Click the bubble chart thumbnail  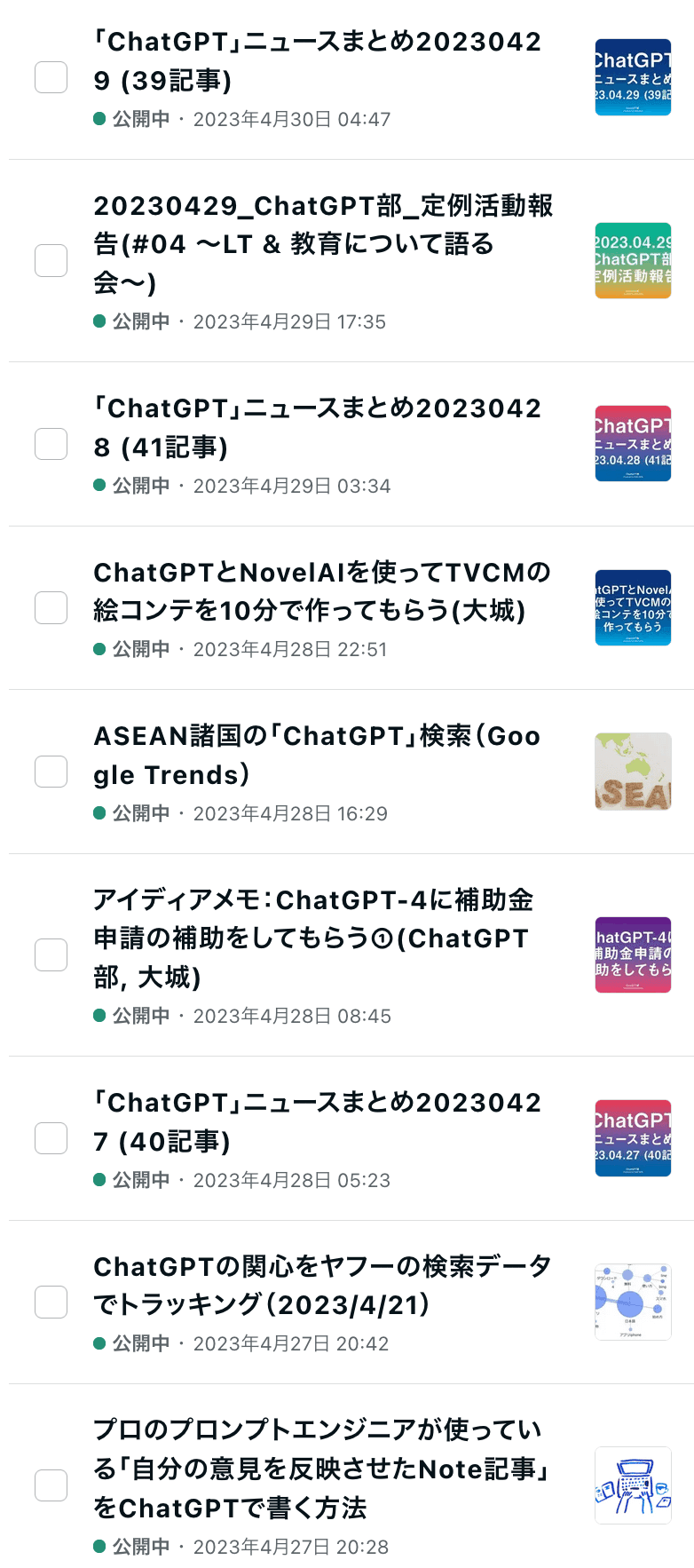(633, 1303)
